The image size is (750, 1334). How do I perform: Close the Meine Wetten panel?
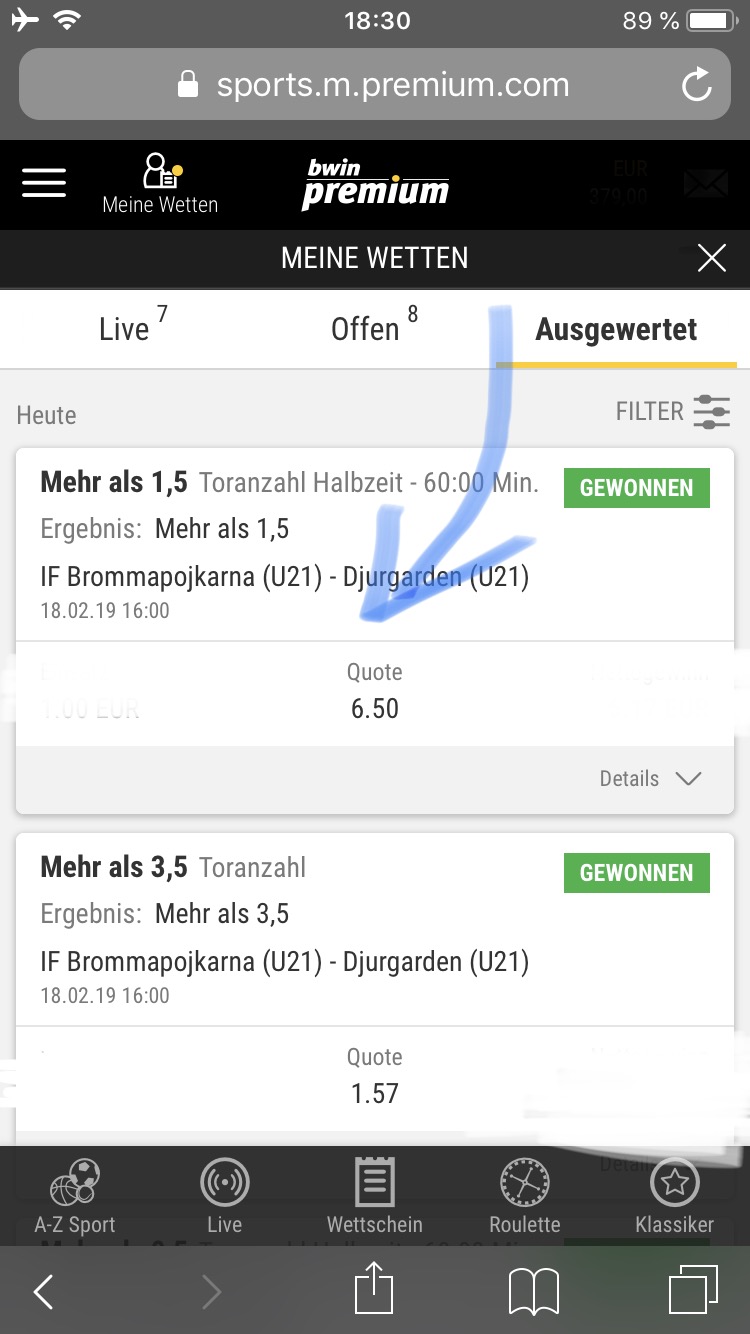click(x=711, y=258)
